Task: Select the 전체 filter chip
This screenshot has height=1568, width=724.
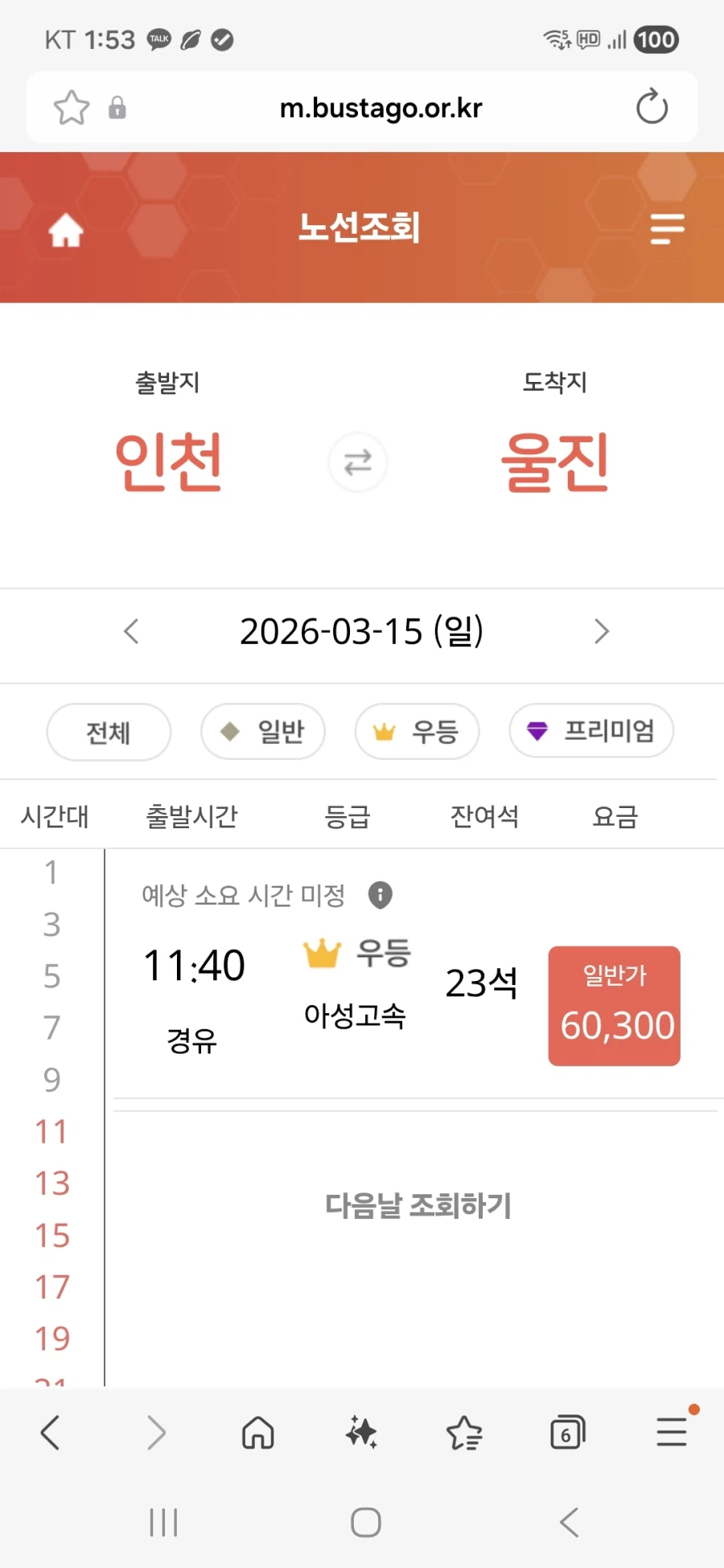Action: coord(109,732)
